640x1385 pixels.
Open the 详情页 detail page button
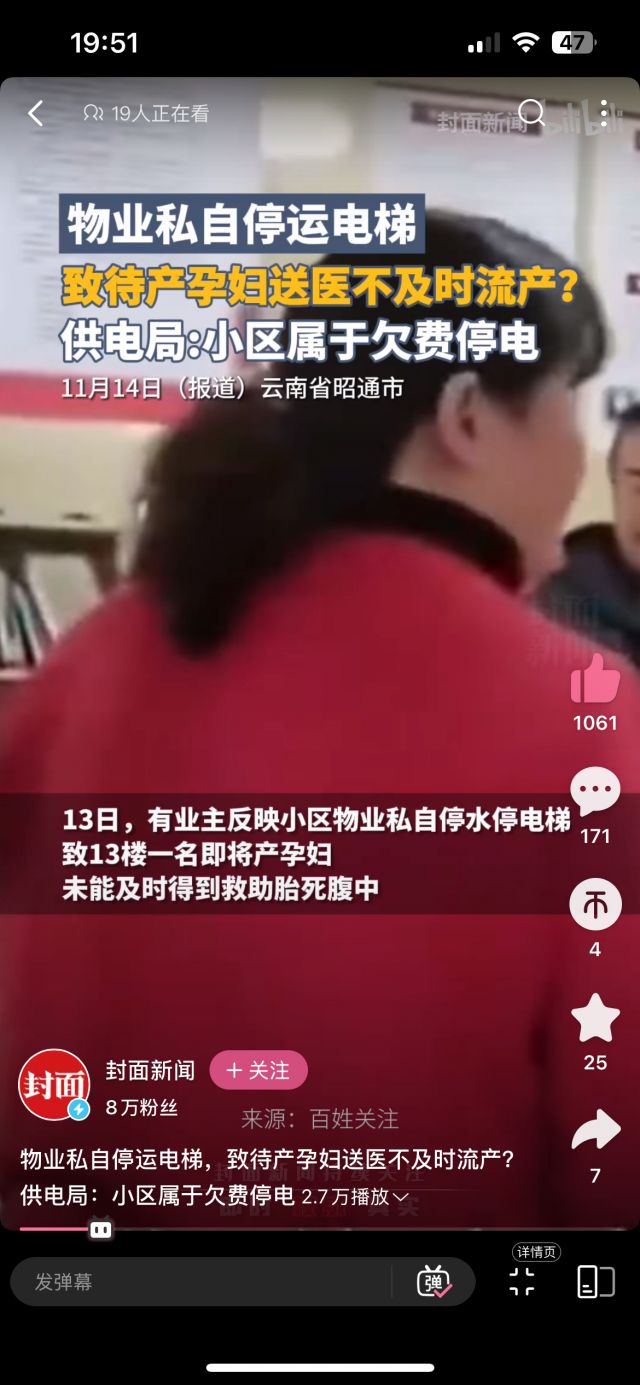[x=522, y=1281]
